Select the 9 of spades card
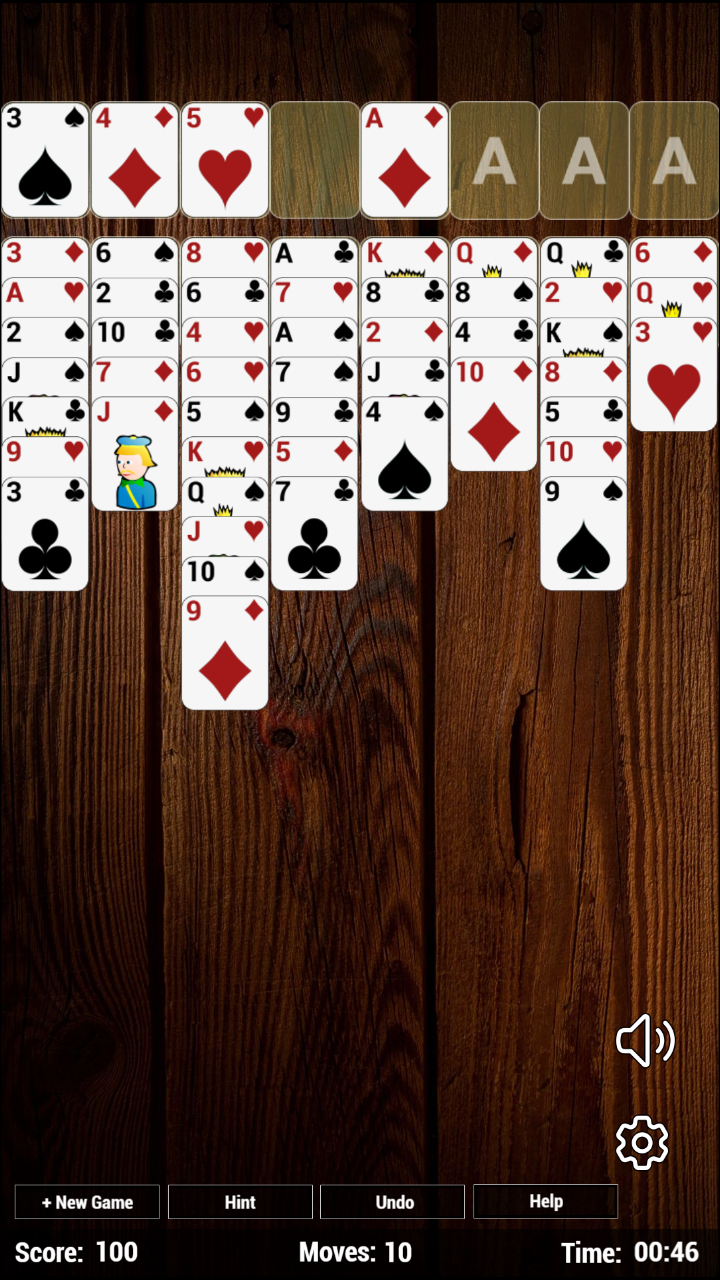This screenshot has height=1280, width=720. coord(585,533)
